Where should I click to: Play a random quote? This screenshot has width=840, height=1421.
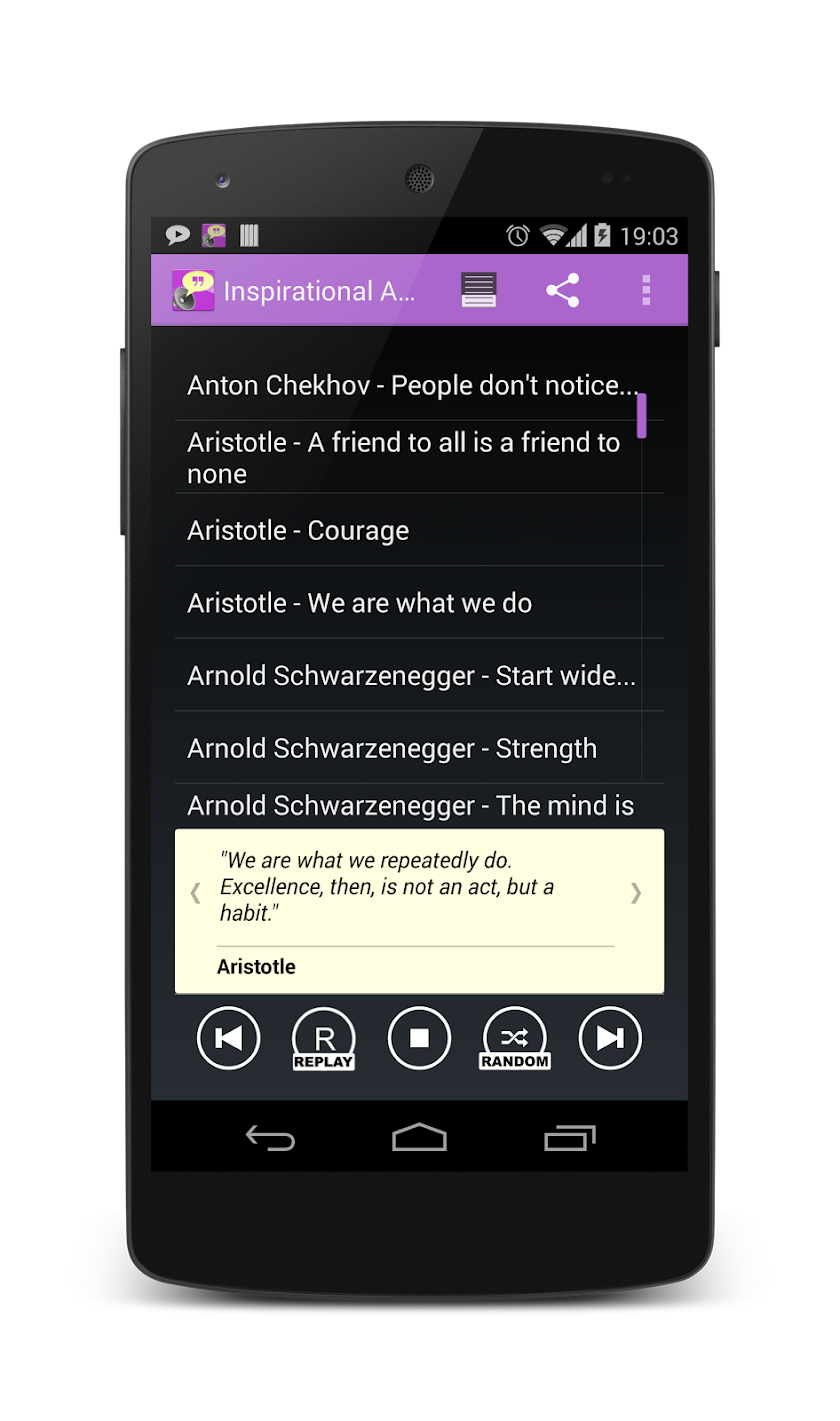pos(514,1038)
